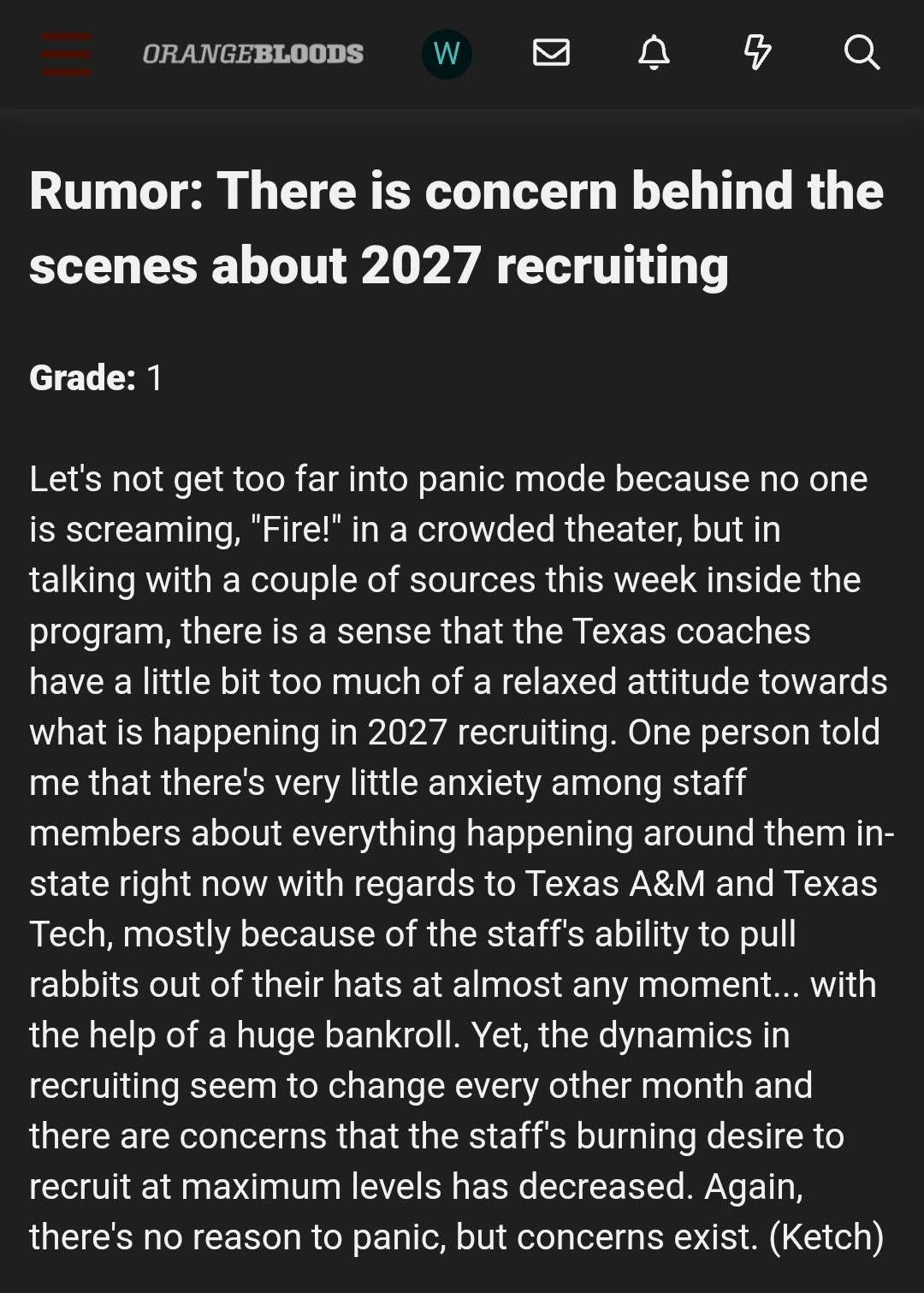Go to the Orangebloods home page
Image resolution: width=924 pixels, height=1293 pixels.
pyautogui.click(x=252, y=54)
